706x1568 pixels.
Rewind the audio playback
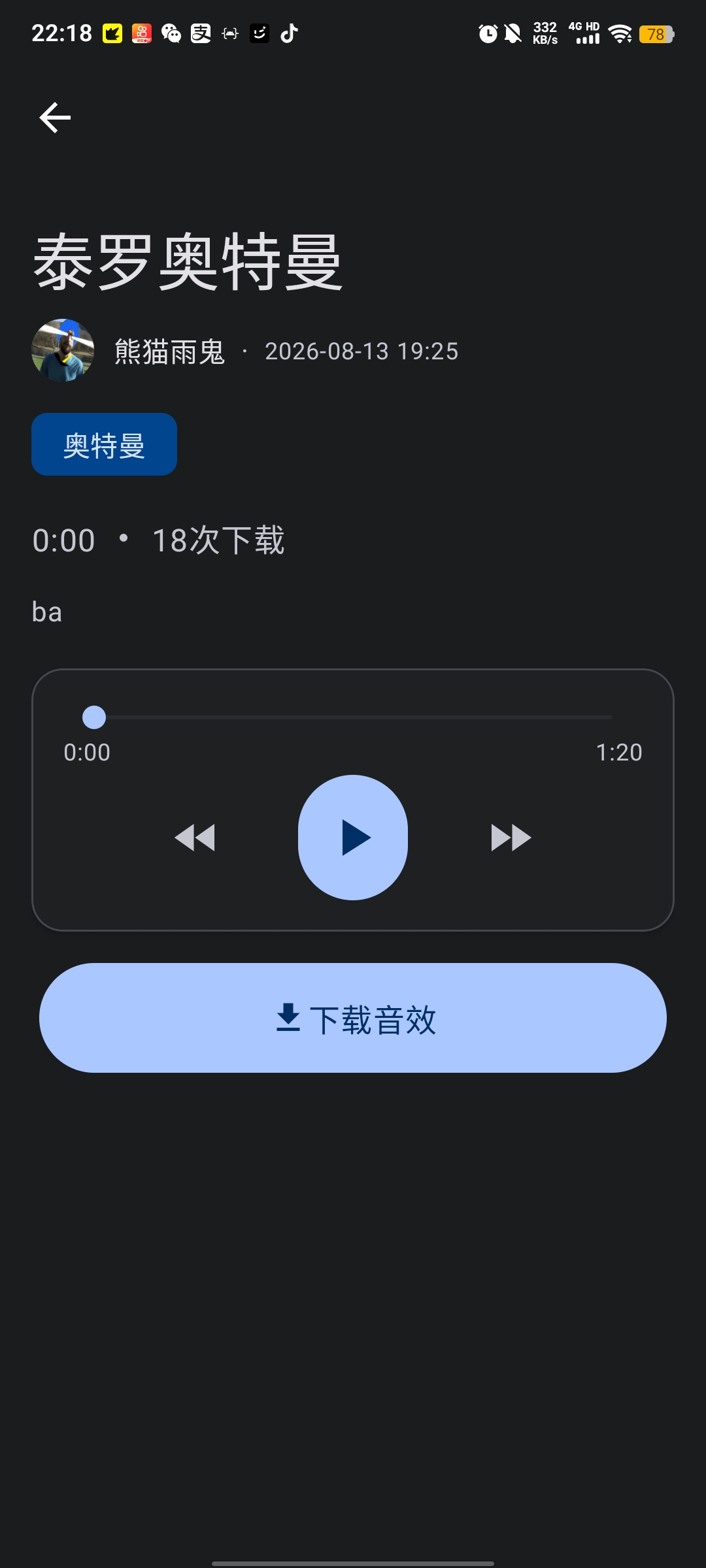tap(195, 838)
